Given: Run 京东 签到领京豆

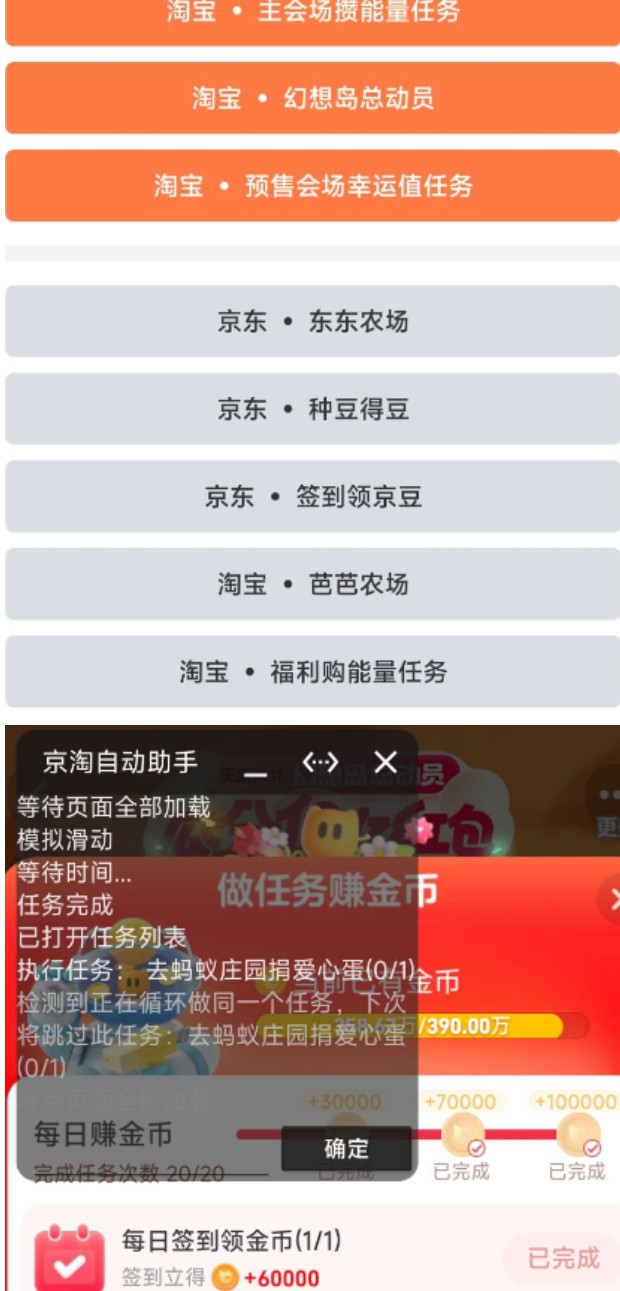Looking at the screenshot, I should click(x=312, y=496).
